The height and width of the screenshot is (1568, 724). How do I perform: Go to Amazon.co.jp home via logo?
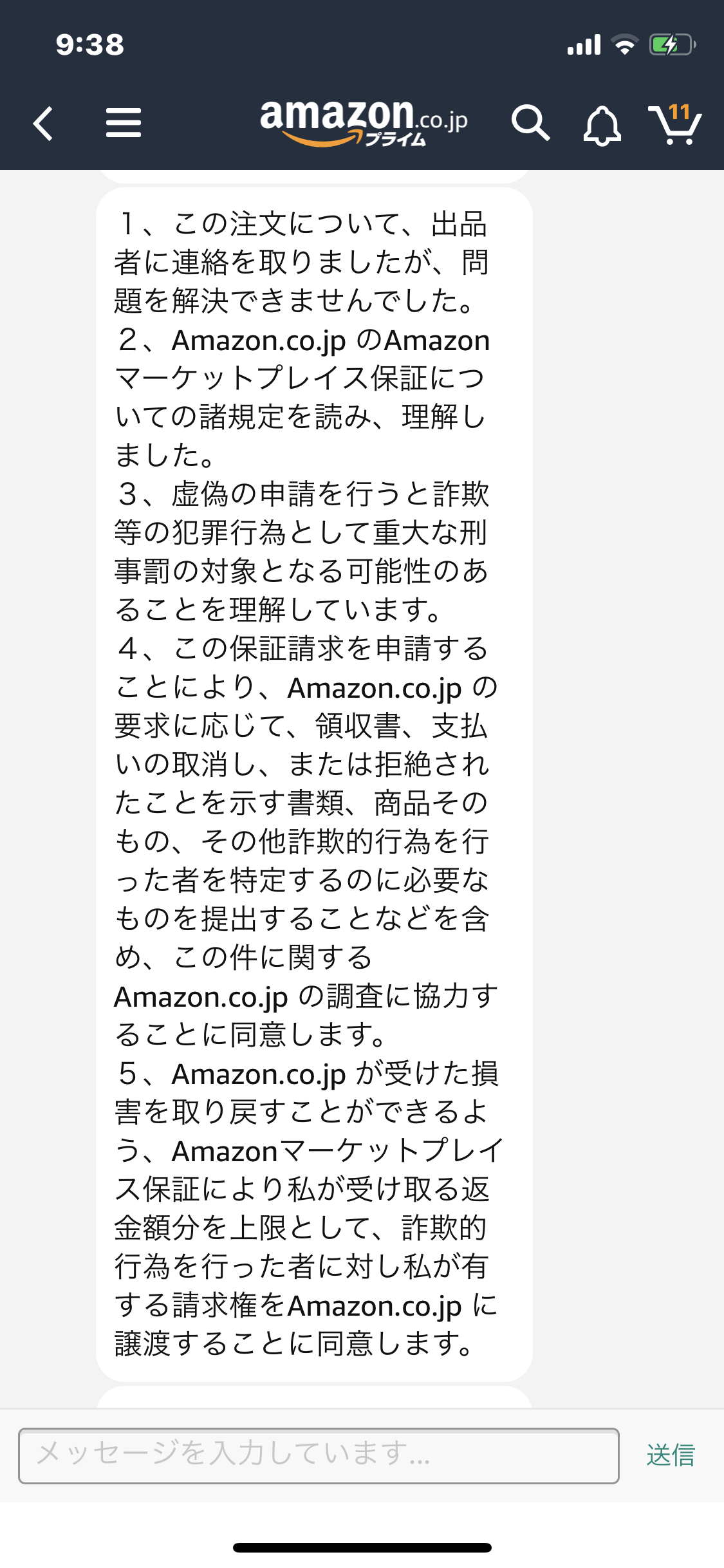pos(364,122)
